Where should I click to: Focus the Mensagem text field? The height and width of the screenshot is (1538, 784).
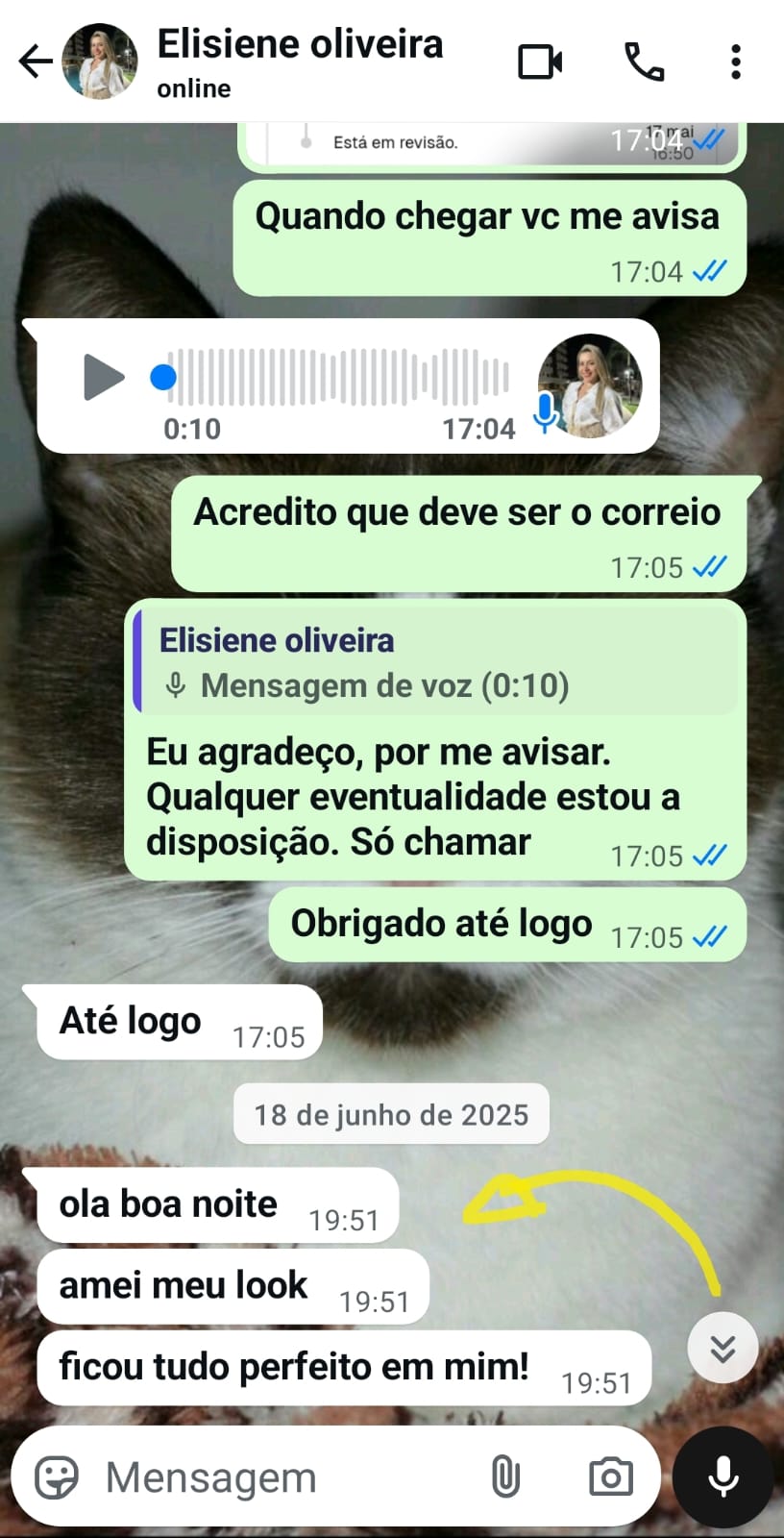[x=288, y=1477]
